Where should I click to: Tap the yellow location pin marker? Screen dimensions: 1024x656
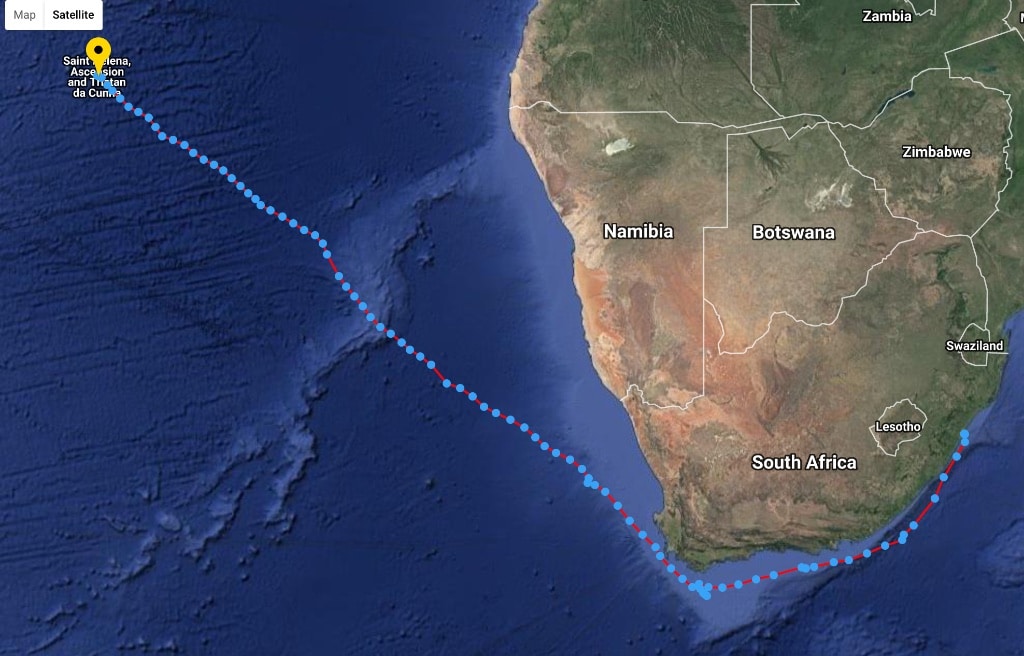98,50
